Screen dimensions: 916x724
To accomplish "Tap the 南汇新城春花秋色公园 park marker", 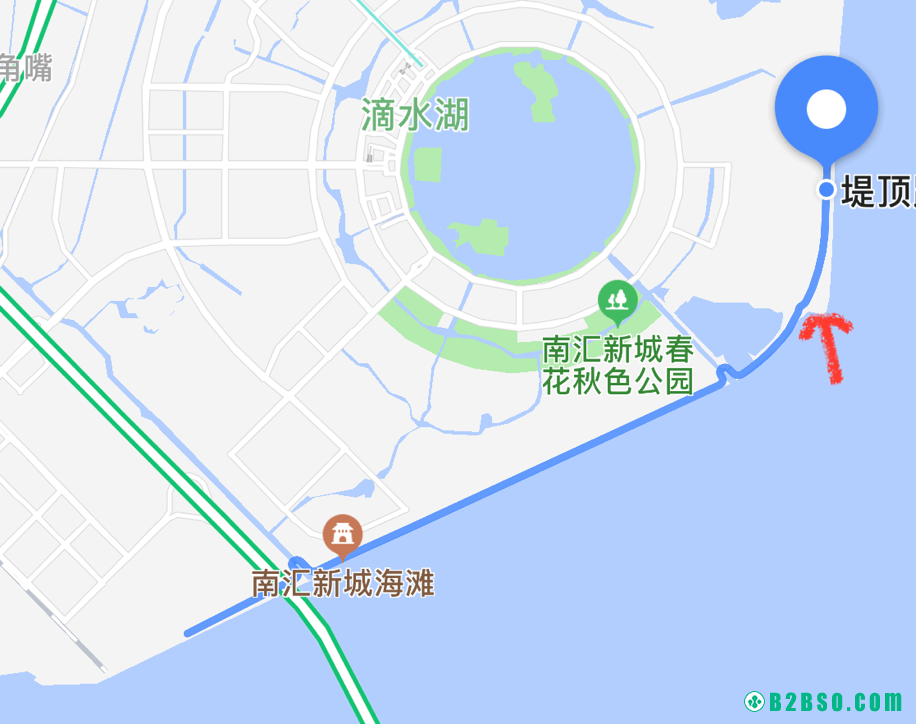I will [618, 300].
